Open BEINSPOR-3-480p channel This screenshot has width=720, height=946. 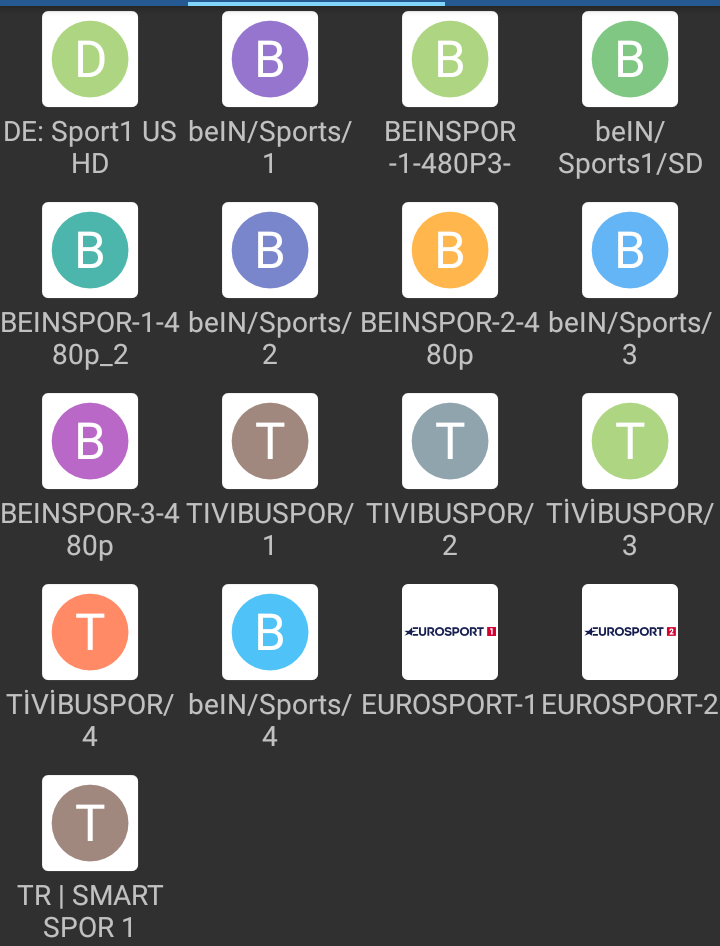90,441
